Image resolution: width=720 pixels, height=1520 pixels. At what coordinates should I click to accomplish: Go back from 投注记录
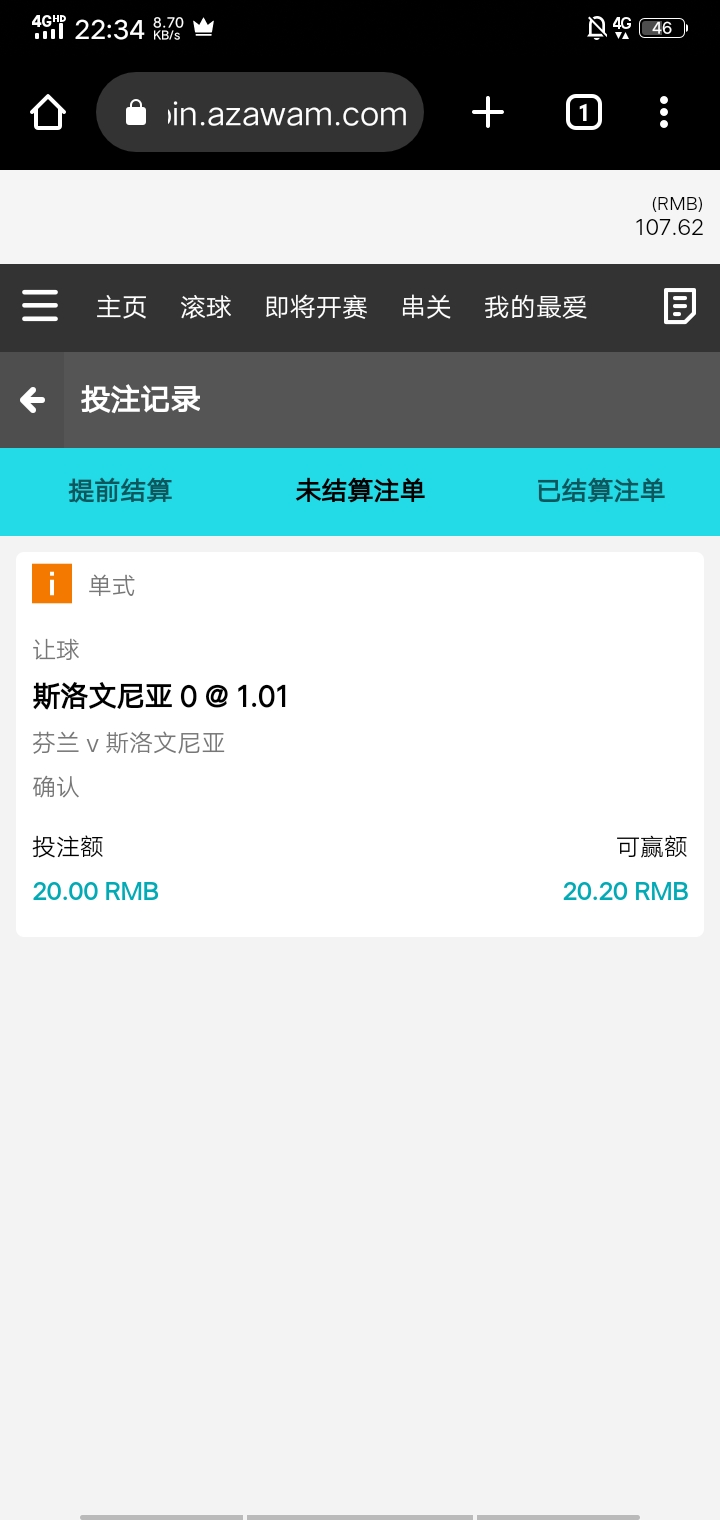pyautogui.click(x=32, y=400)
